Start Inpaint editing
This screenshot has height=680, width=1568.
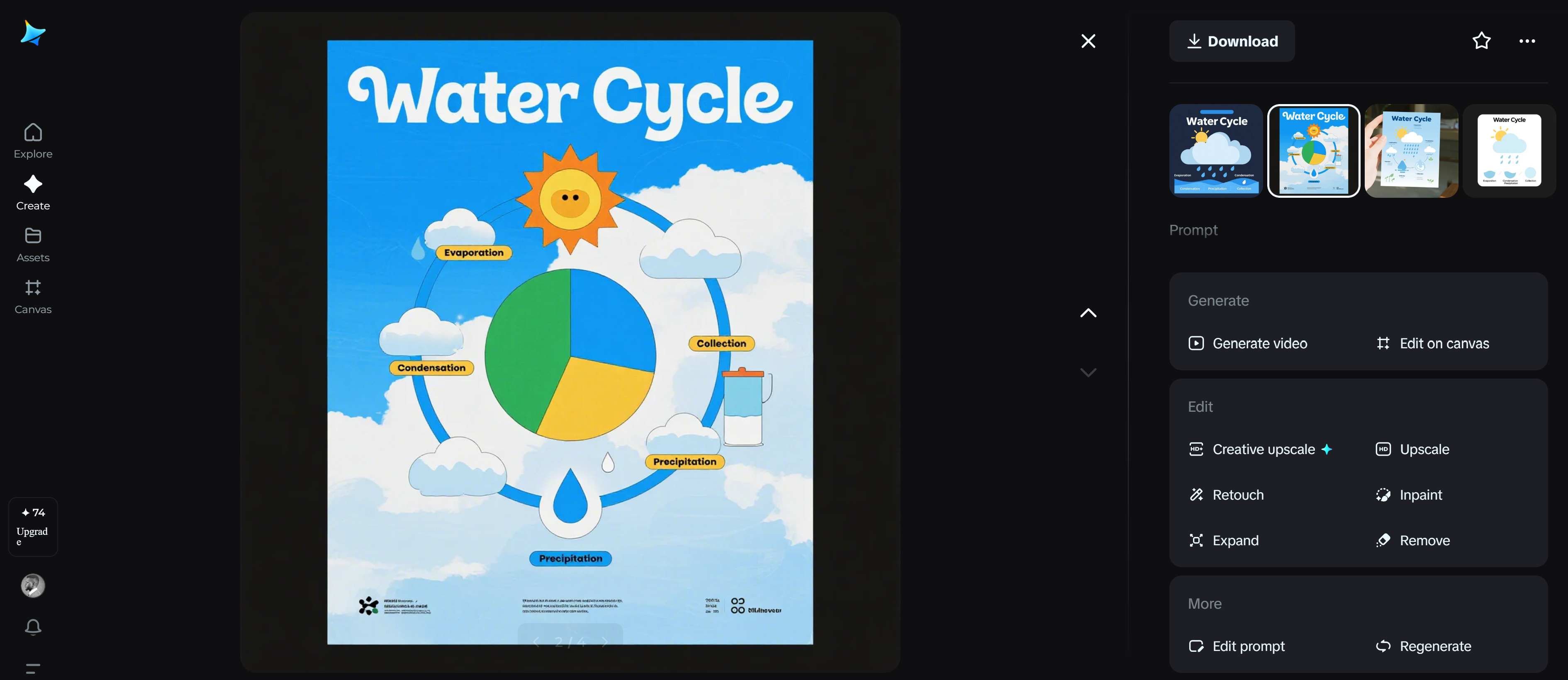(1409, 495)
